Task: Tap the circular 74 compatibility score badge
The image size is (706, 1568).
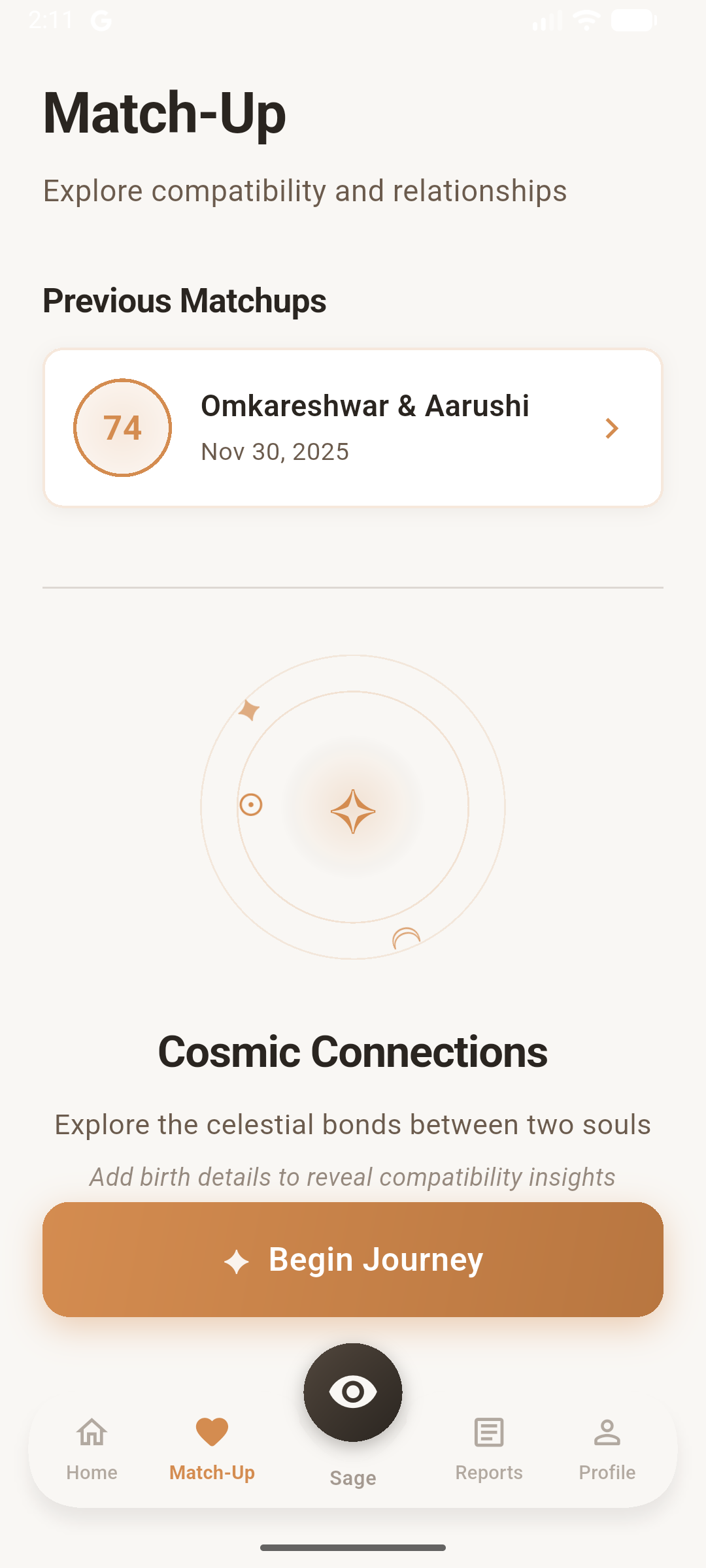Action: click(x=122, y=427)
